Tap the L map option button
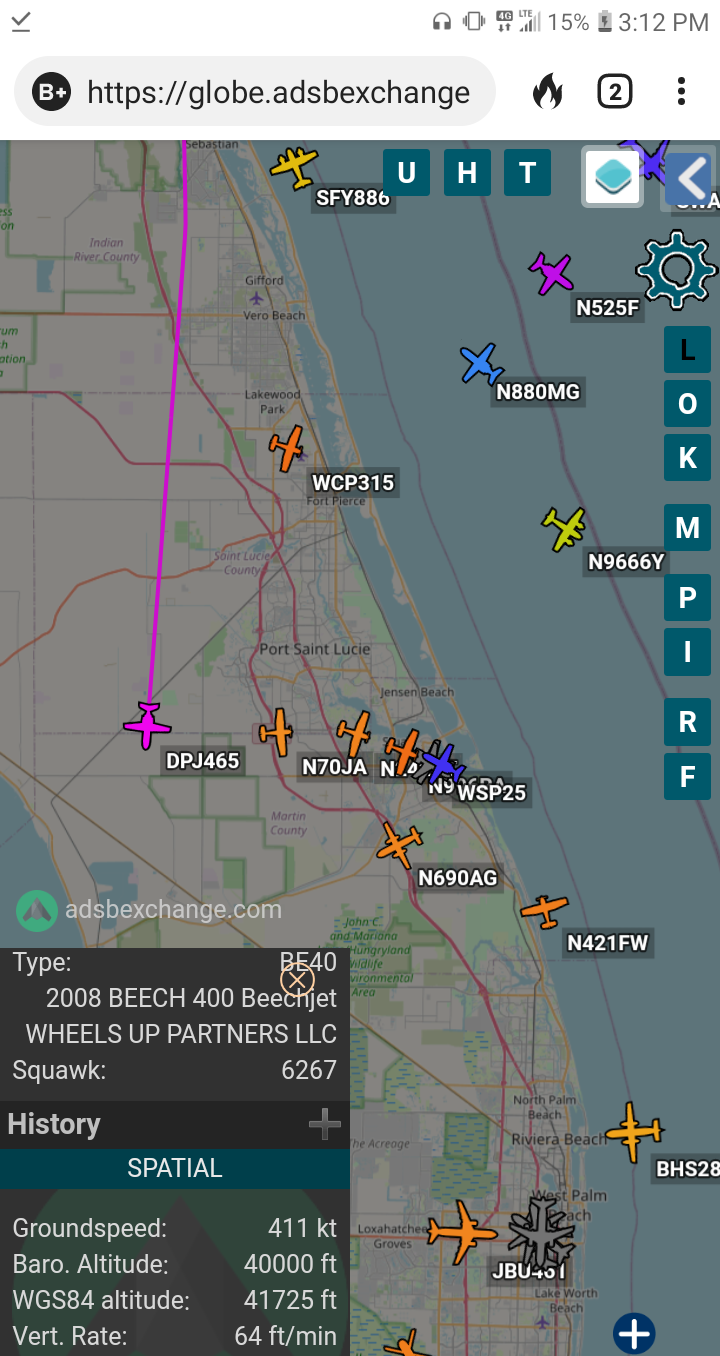 (687, 350)
